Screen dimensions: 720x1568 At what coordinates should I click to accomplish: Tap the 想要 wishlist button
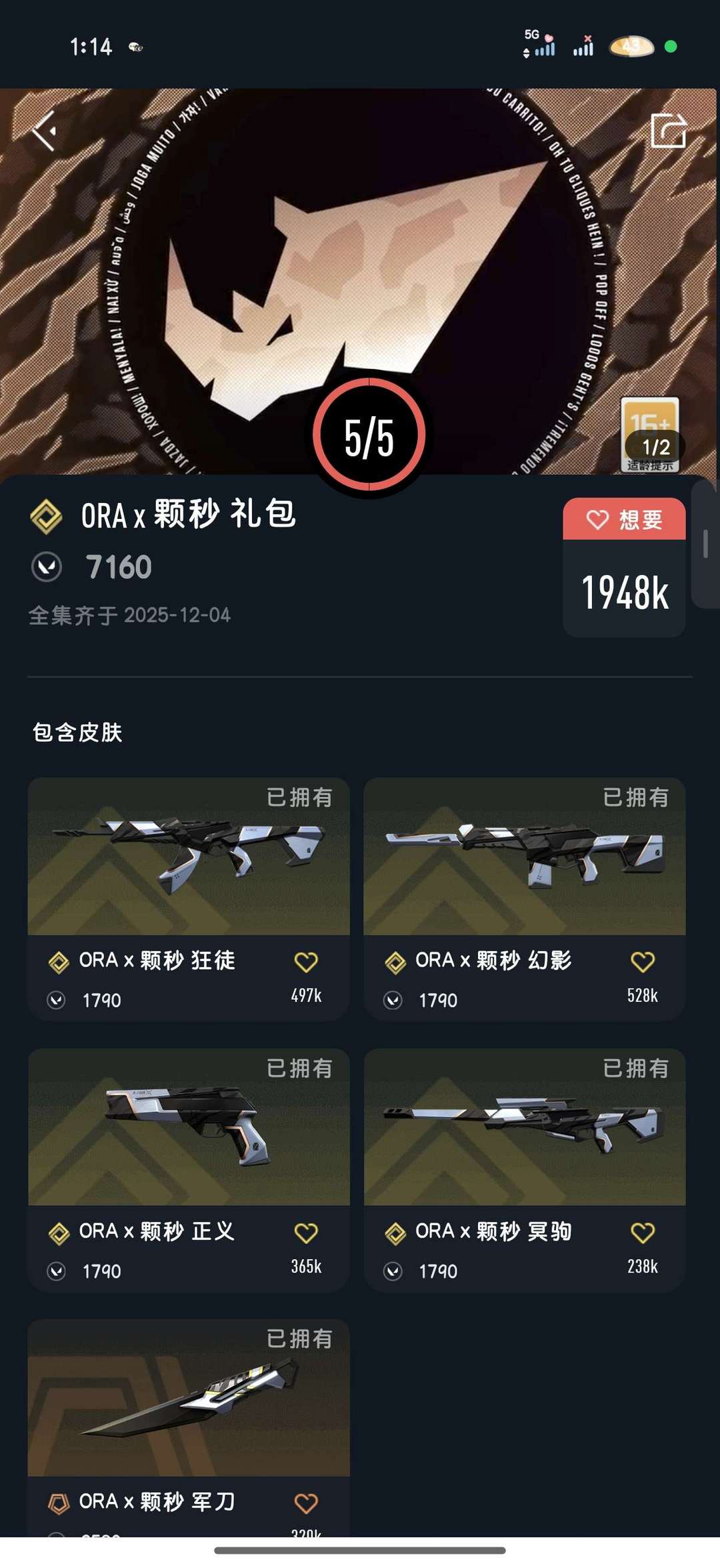point(624,519)
